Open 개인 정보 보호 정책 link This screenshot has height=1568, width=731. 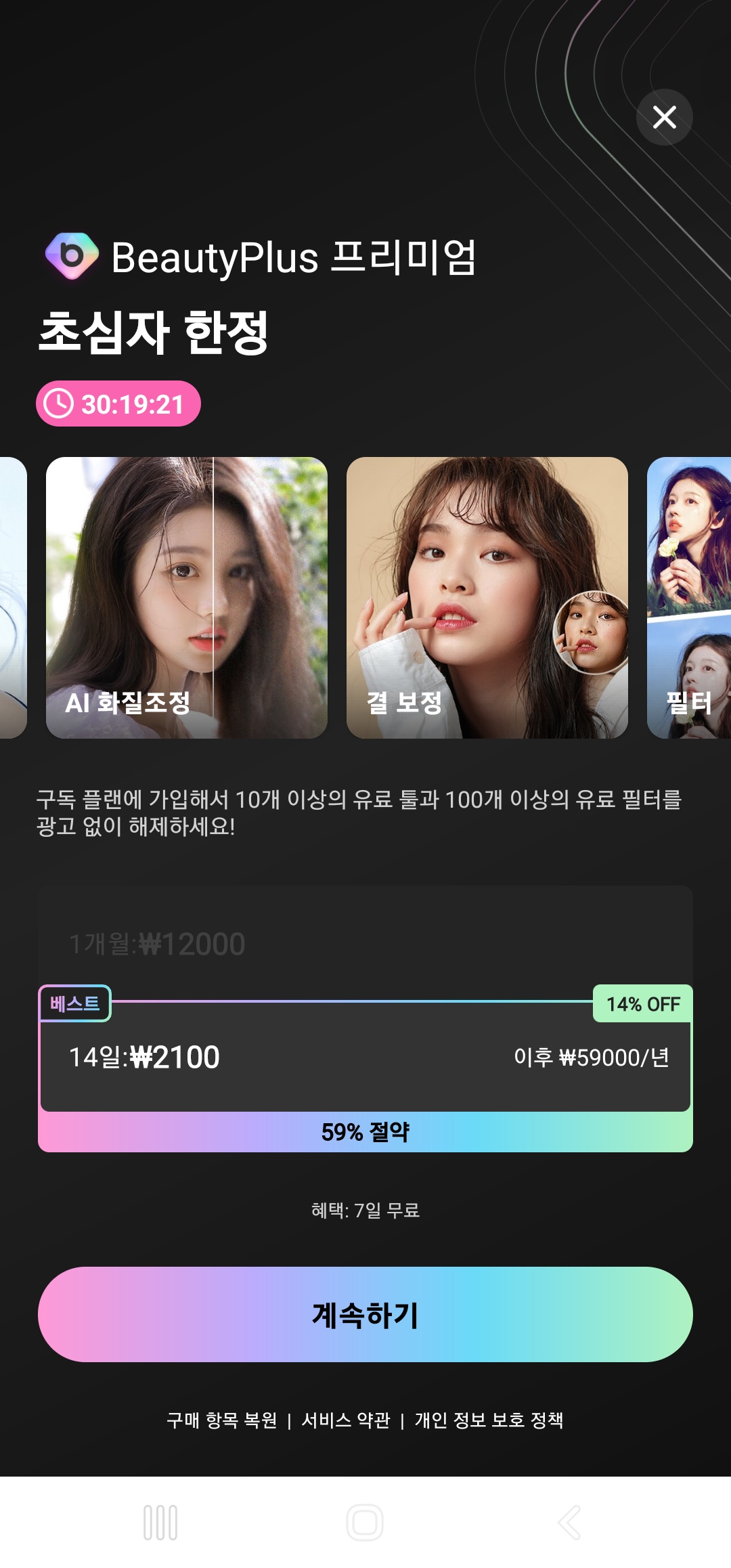pyautogui.click(x=489, y=1420)
